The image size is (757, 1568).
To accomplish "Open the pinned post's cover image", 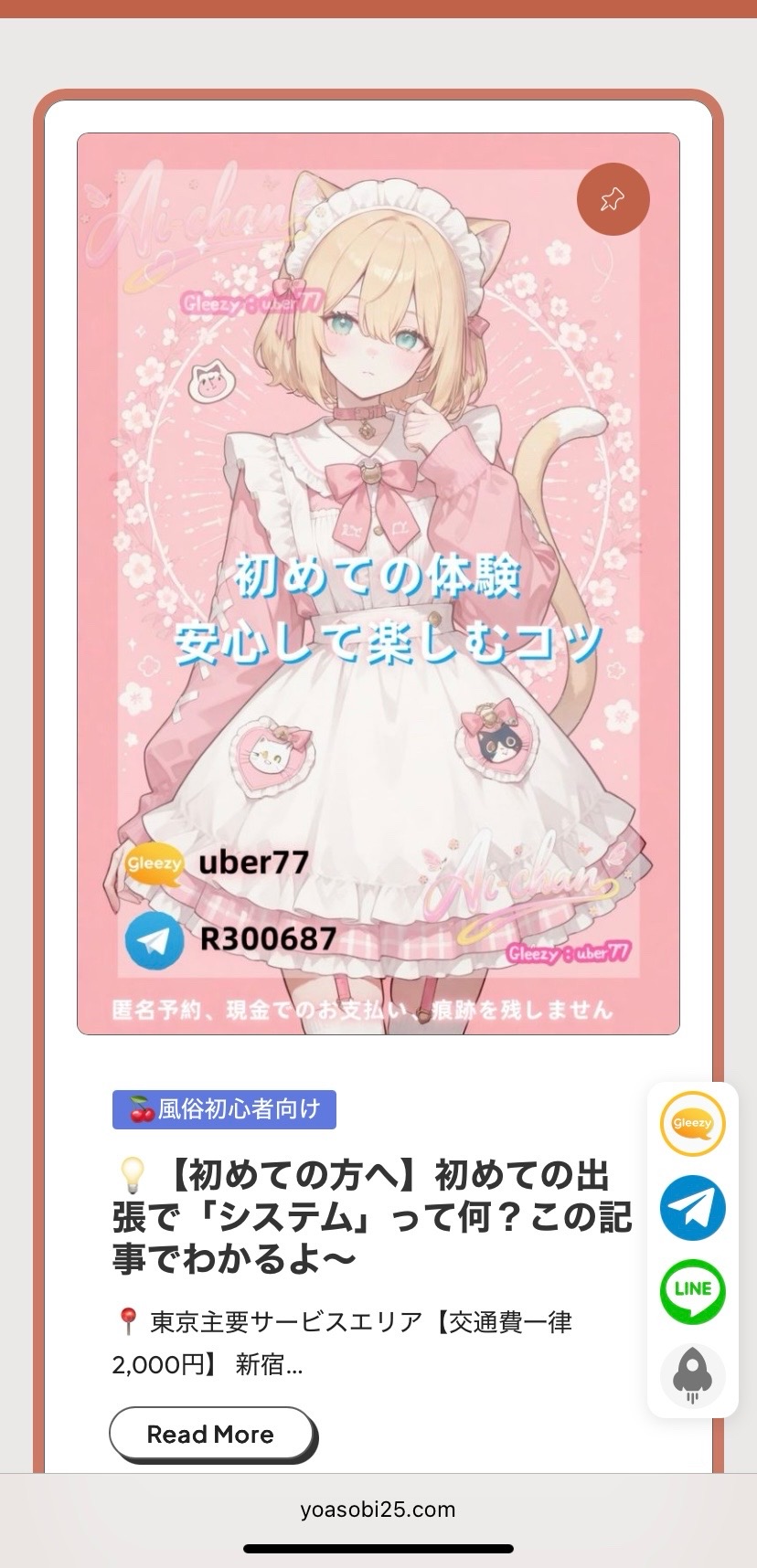I will (x=378, y=584).
